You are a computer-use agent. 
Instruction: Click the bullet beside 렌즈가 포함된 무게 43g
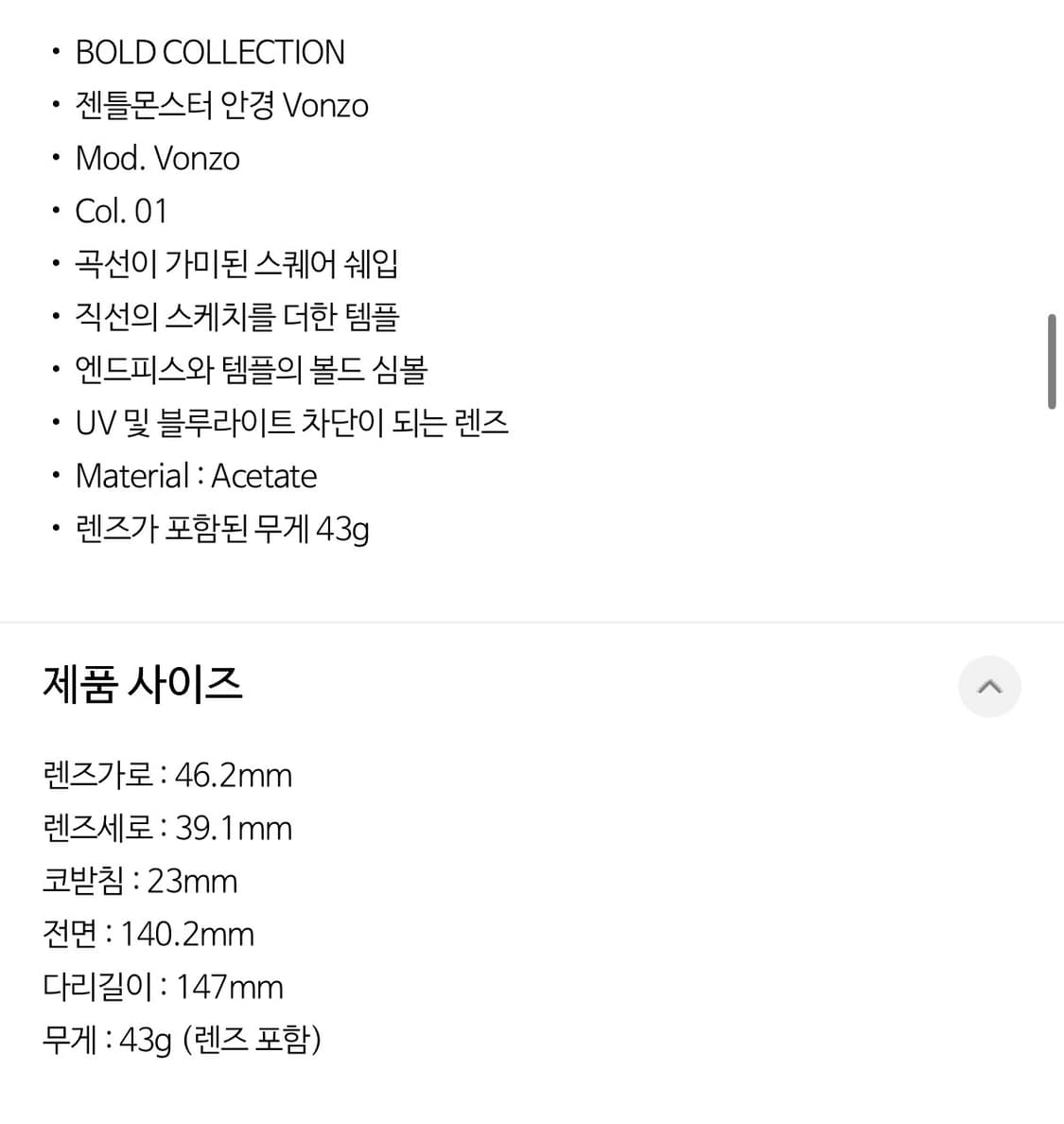click(x=55, y=531)
